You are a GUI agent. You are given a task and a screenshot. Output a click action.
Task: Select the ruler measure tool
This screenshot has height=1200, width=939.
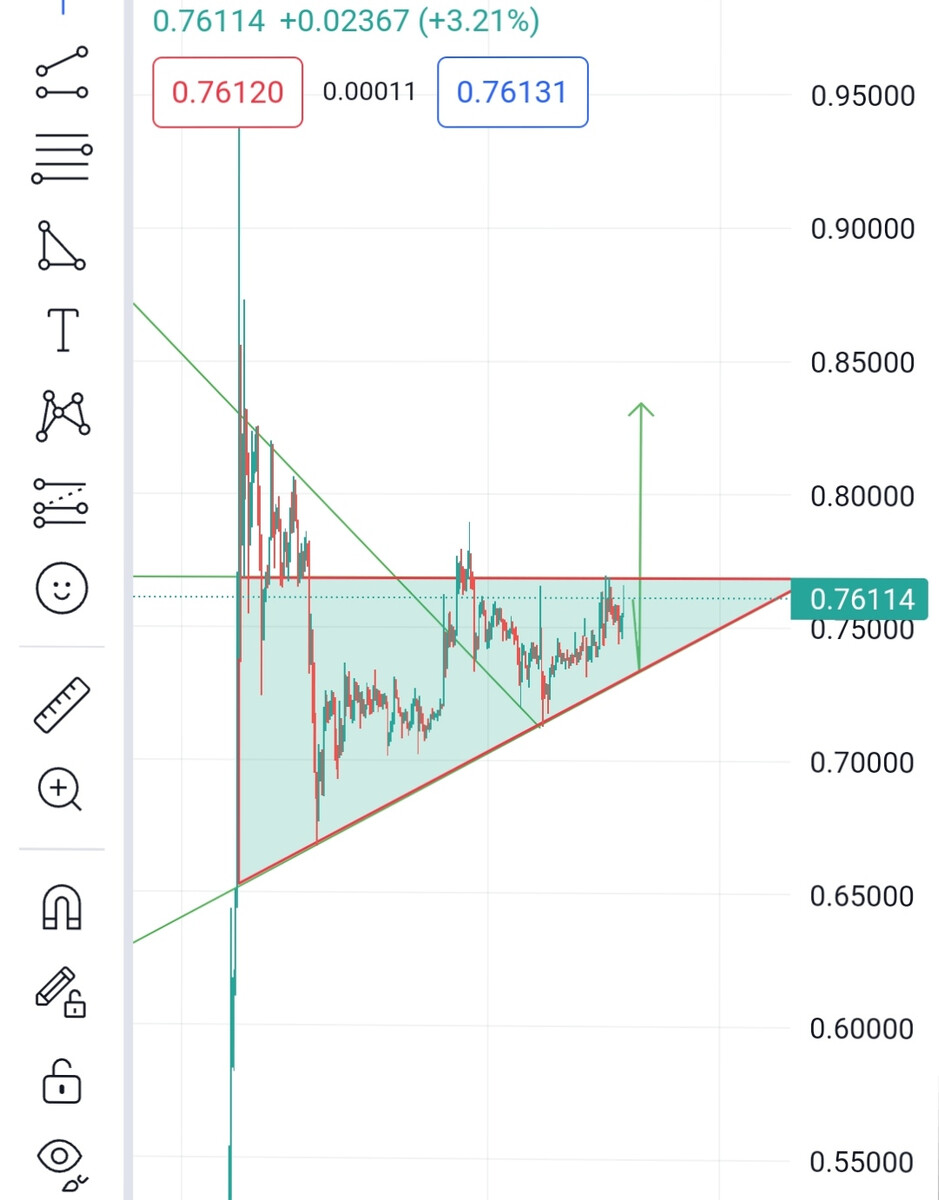(62, 705)
